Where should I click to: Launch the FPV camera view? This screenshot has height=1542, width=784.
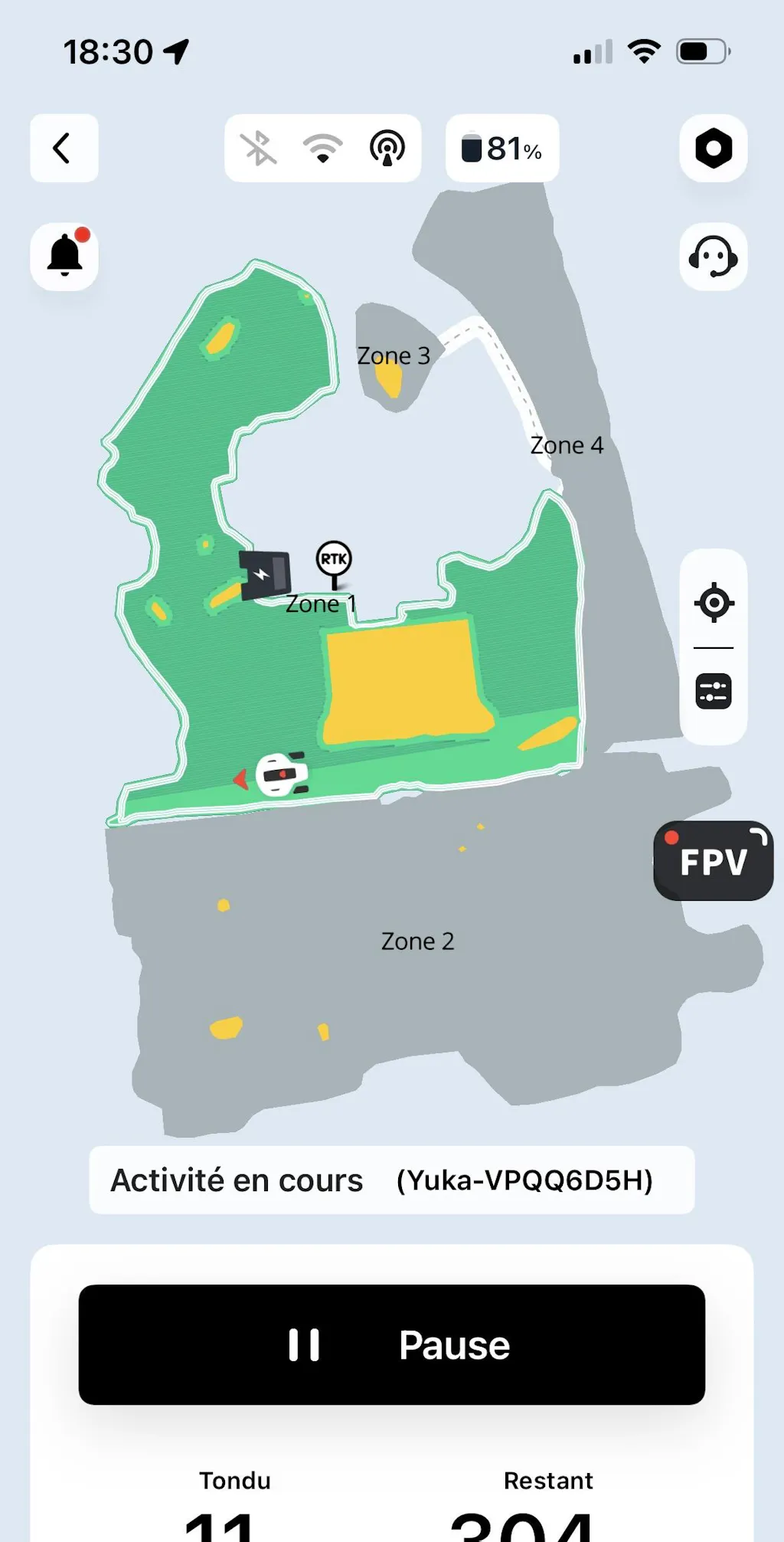pos(714,861)
